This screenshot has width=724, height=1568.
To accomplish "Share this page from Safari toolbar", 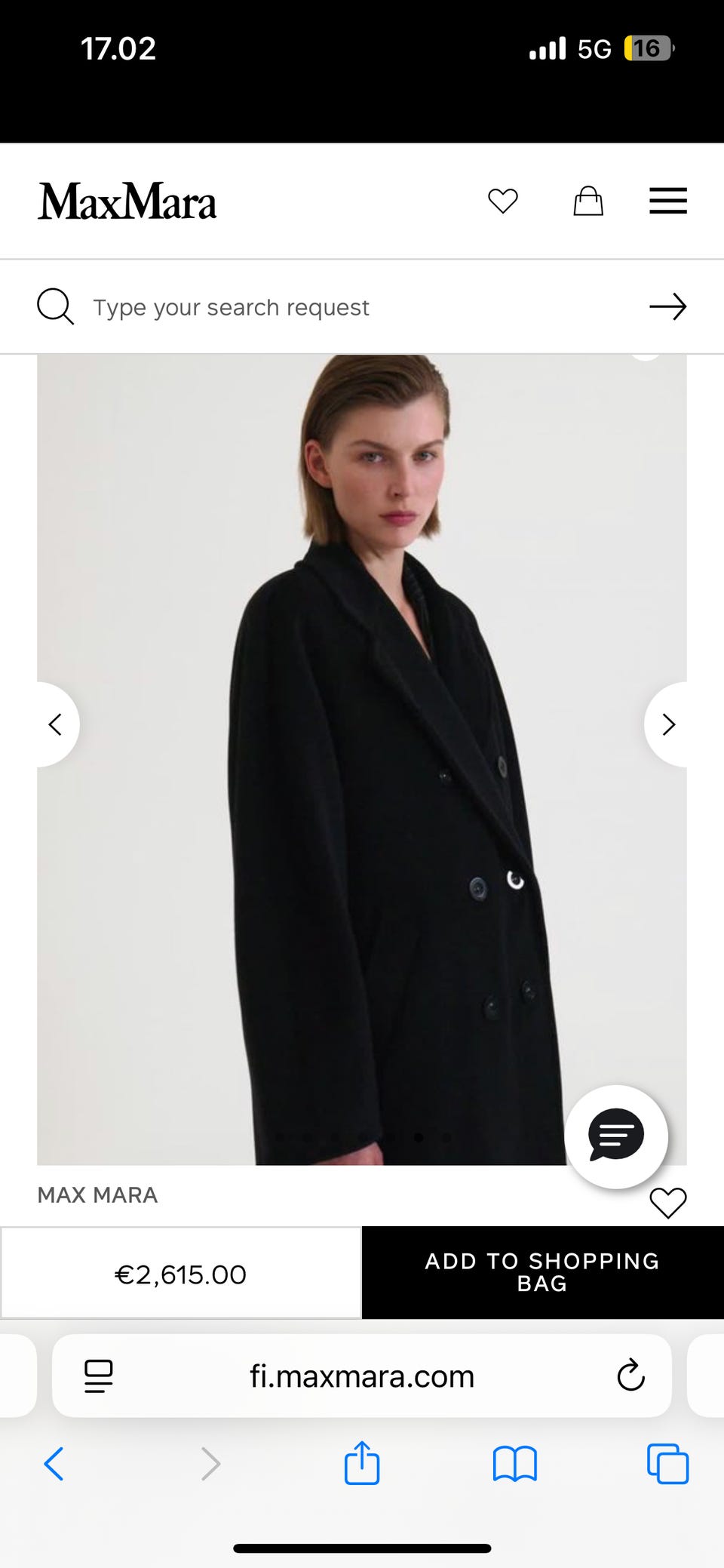I will (x=362, y=1462).
